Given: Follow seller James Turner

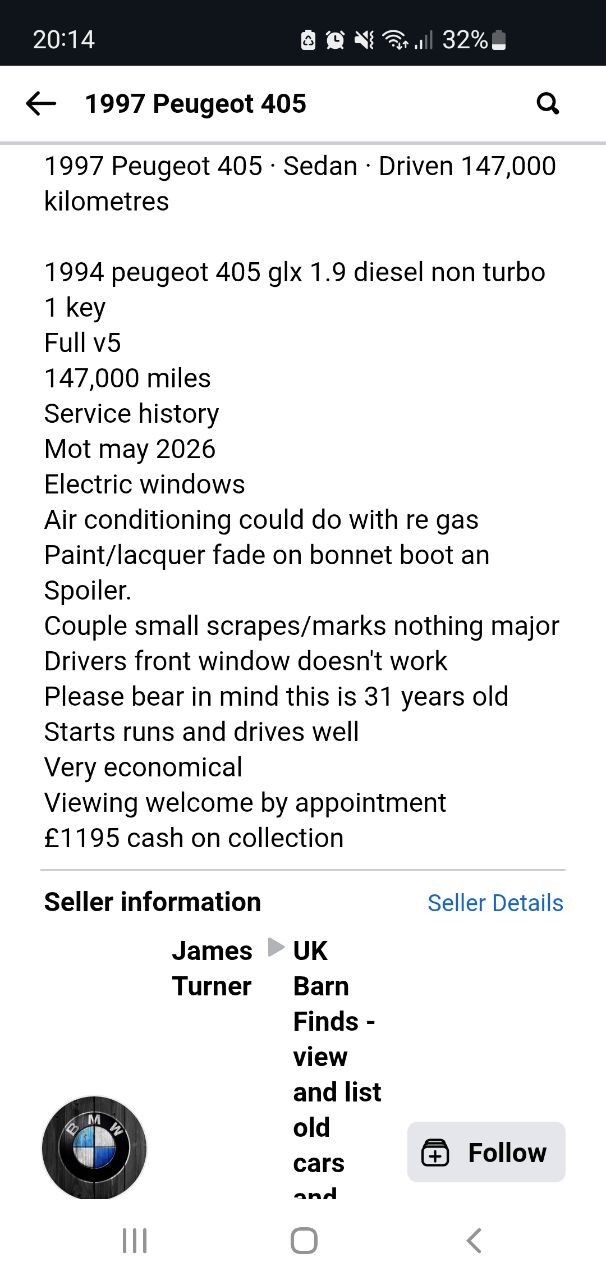Looking at the screenshot, I should coord(486,1152).
